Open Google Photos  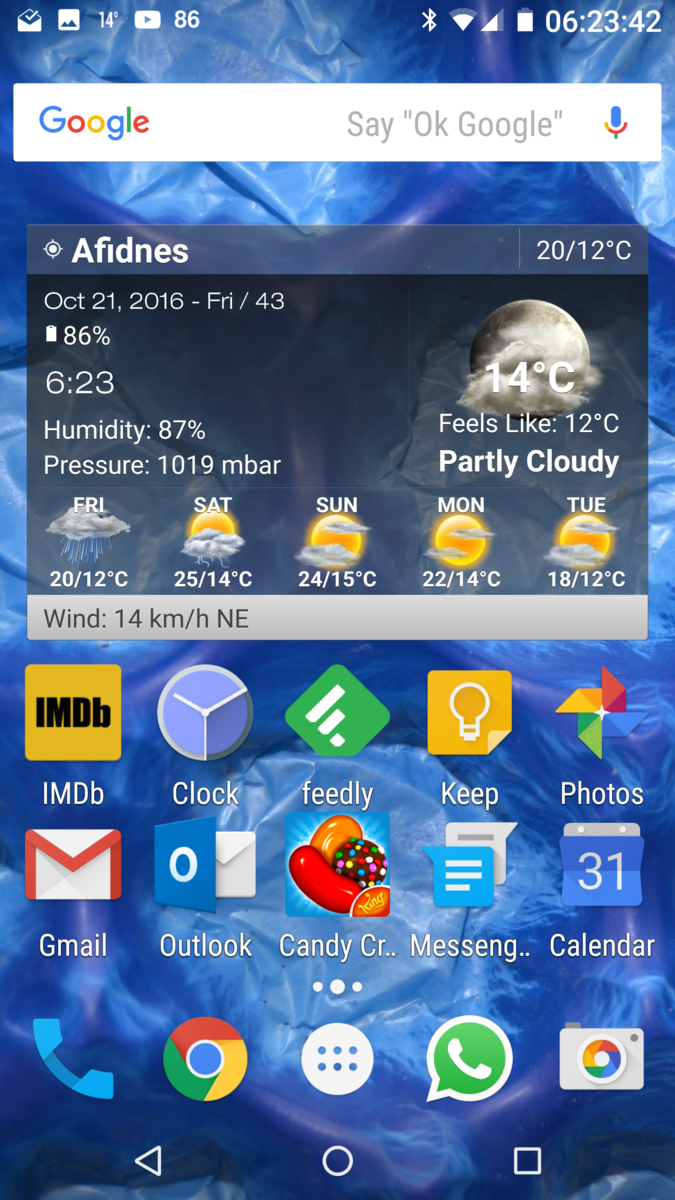pyautogui.click(x=601, y=713)
